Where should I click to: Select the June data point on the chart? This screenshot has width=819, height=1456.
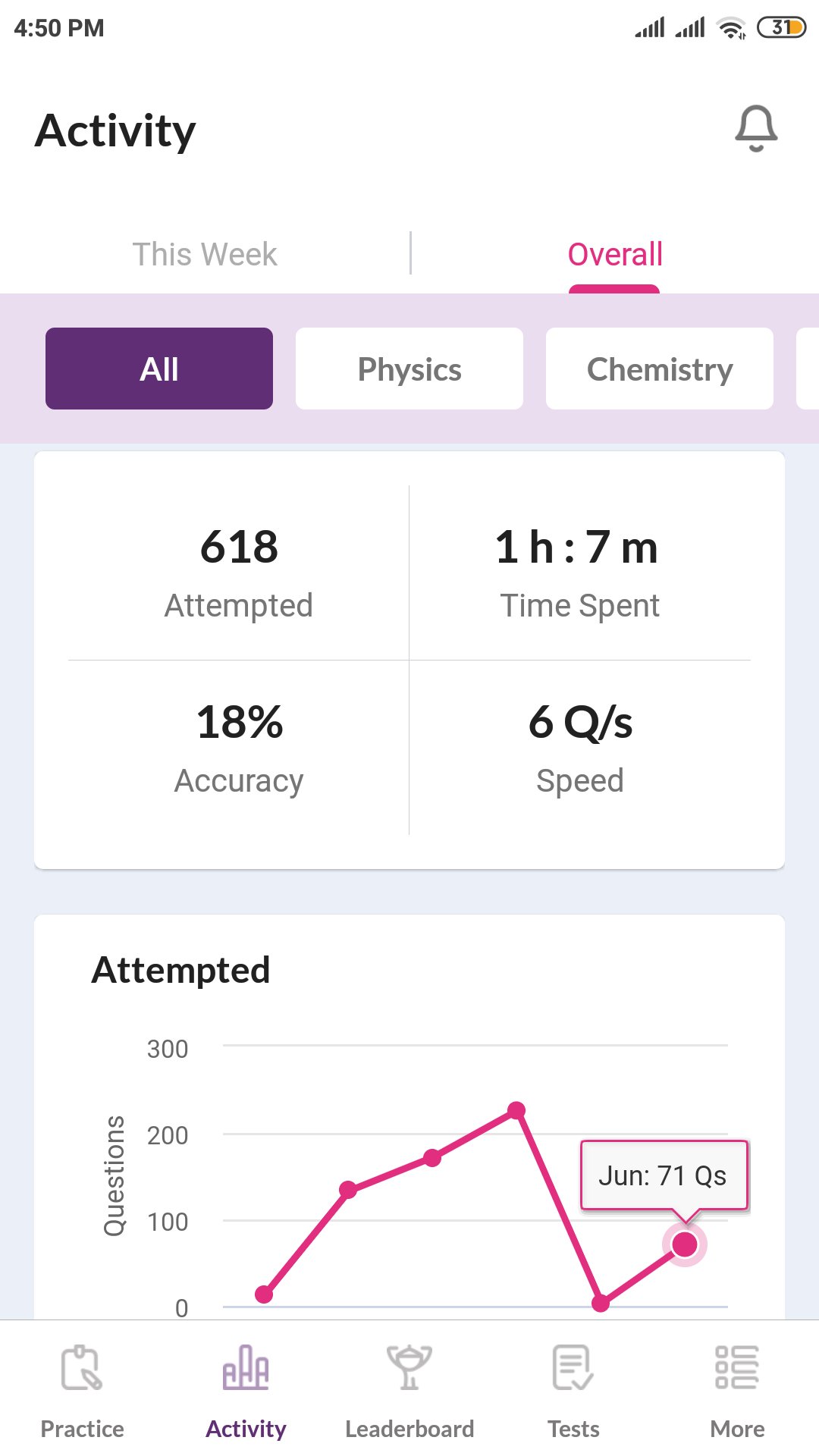[685, 1242]
